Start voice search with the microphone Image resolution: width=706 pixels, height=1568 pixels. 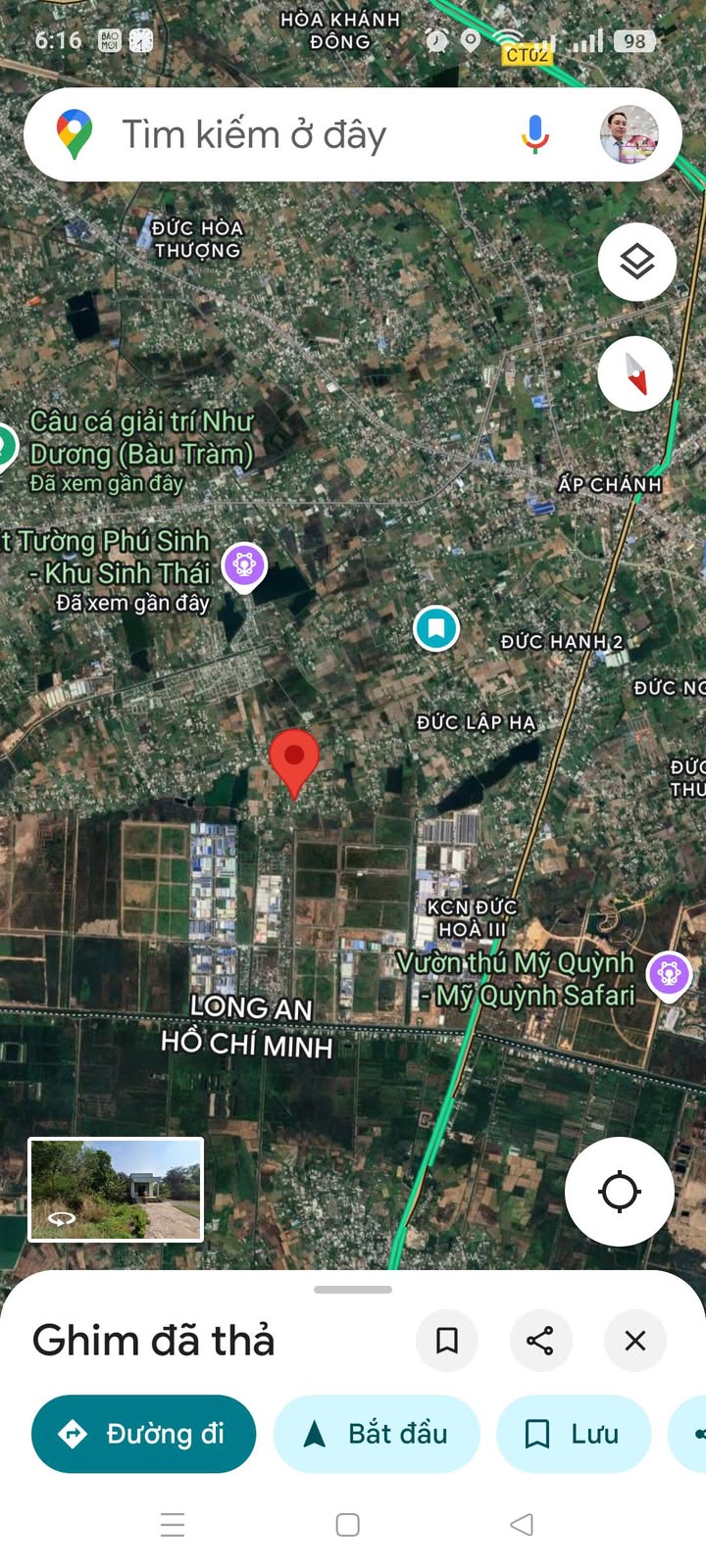click(x=535, y=135)
